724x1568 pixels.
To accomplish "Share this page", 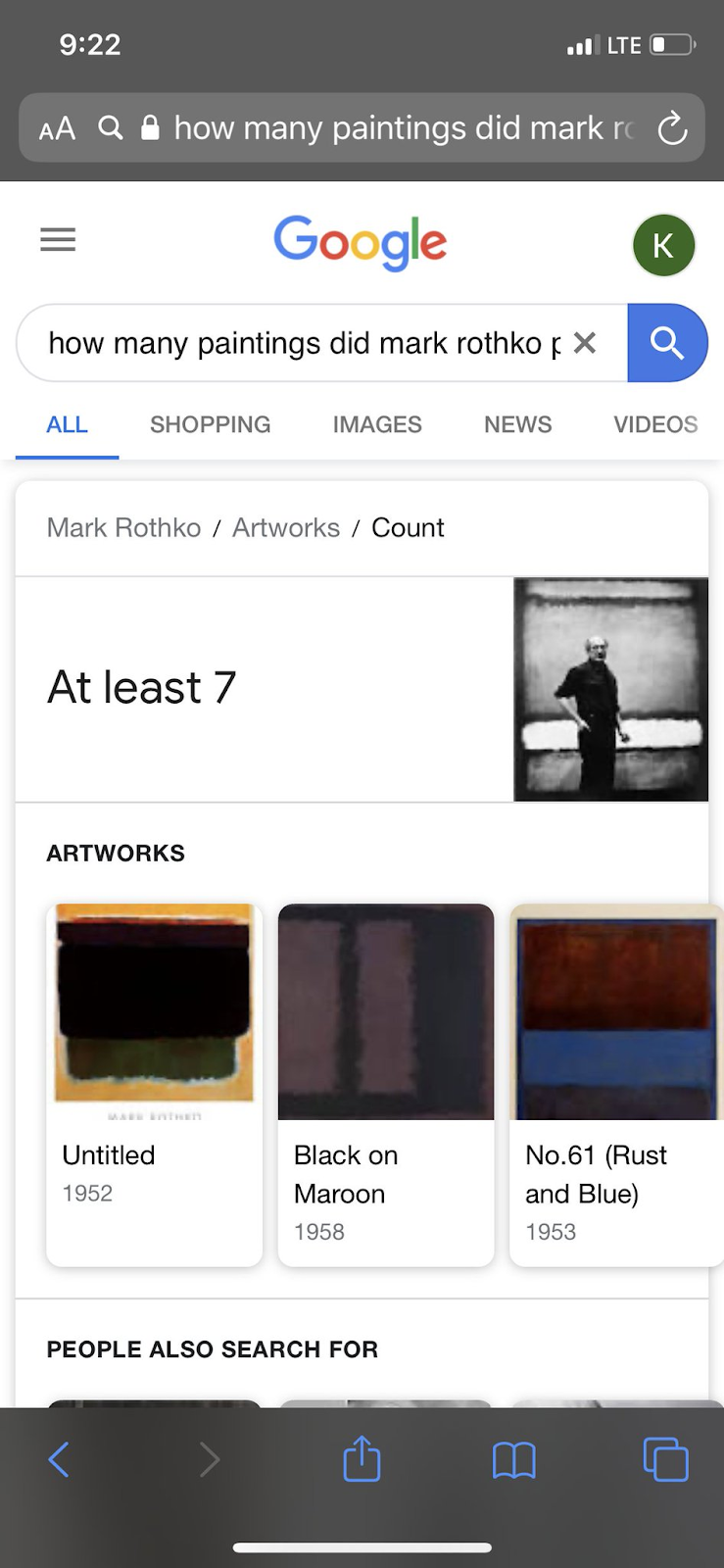I will click(362, 1459).
